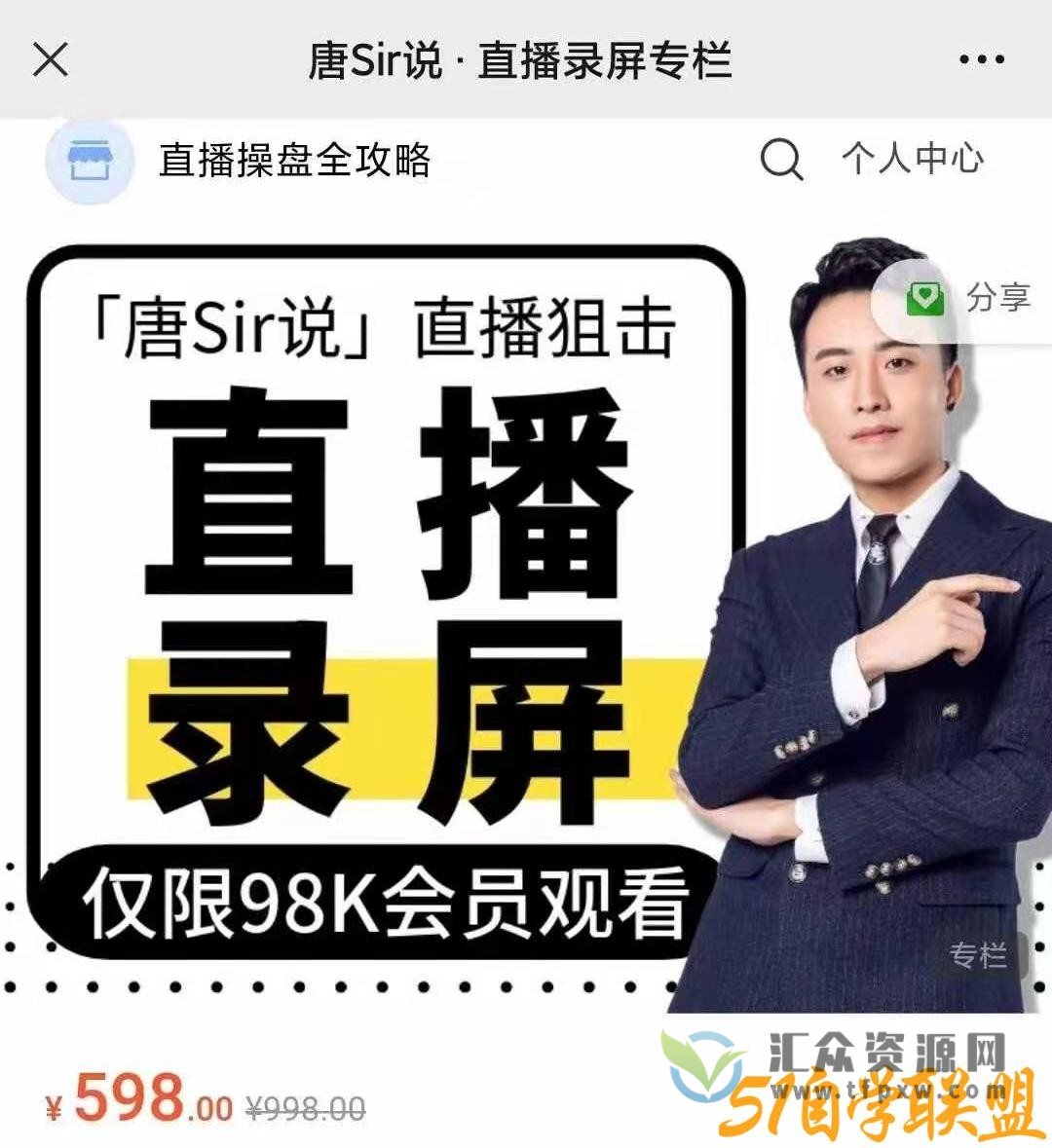The image size is (1052, 1148).
Task: Tap the X icon to exit the page
Action: (48, 58)
